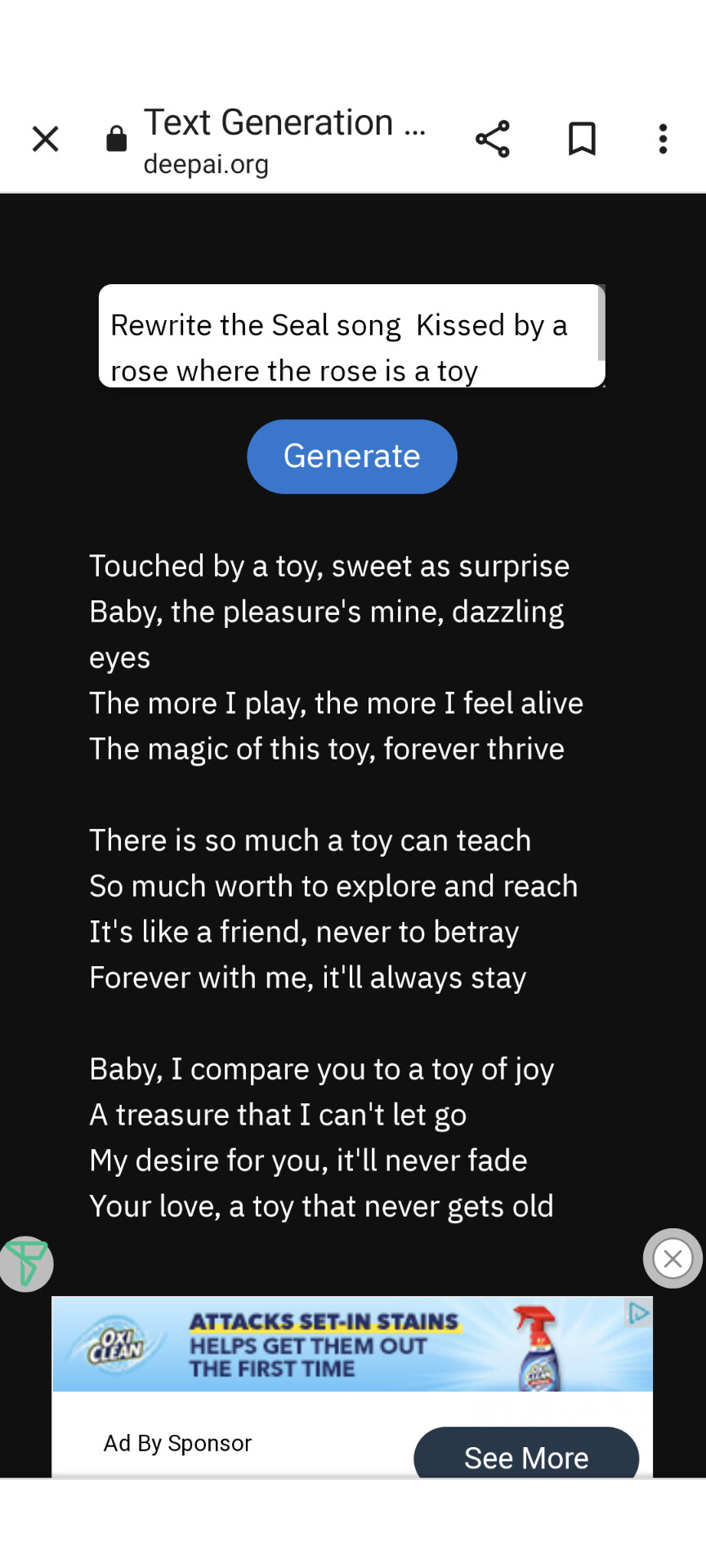Viewport: 706px width, 1568px height.
Task: View site security lock info
Action: click(117, 140)
